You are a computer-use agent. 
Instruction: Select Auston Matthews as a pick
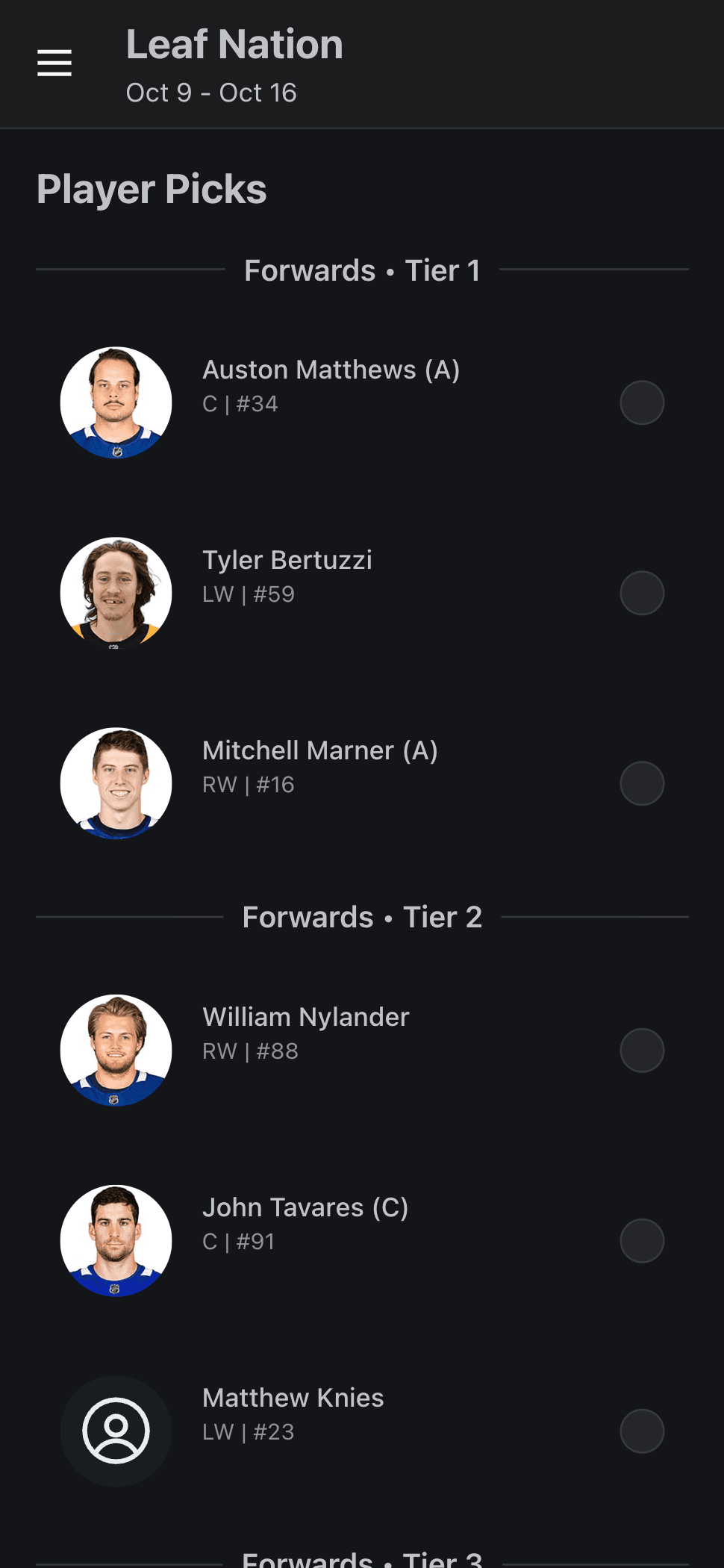642,402
